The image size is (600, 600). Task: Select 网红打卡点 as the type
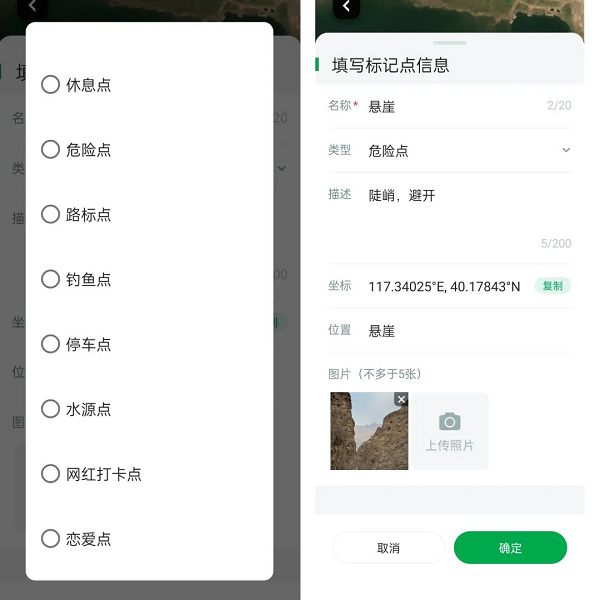pos(51,474)
